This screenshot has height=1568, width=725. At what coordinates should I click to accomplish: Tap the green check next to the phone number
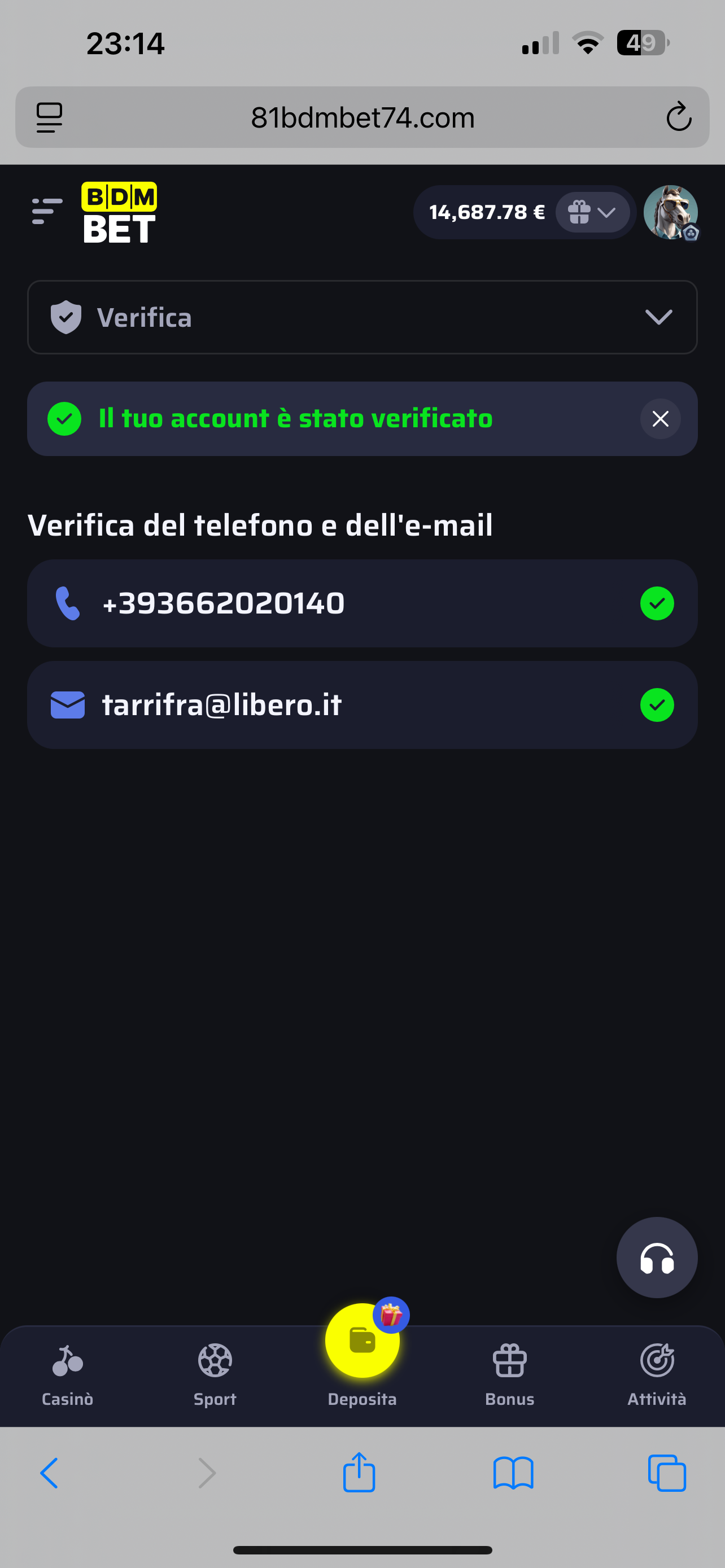pyautogui.click(x=657, y=603)
